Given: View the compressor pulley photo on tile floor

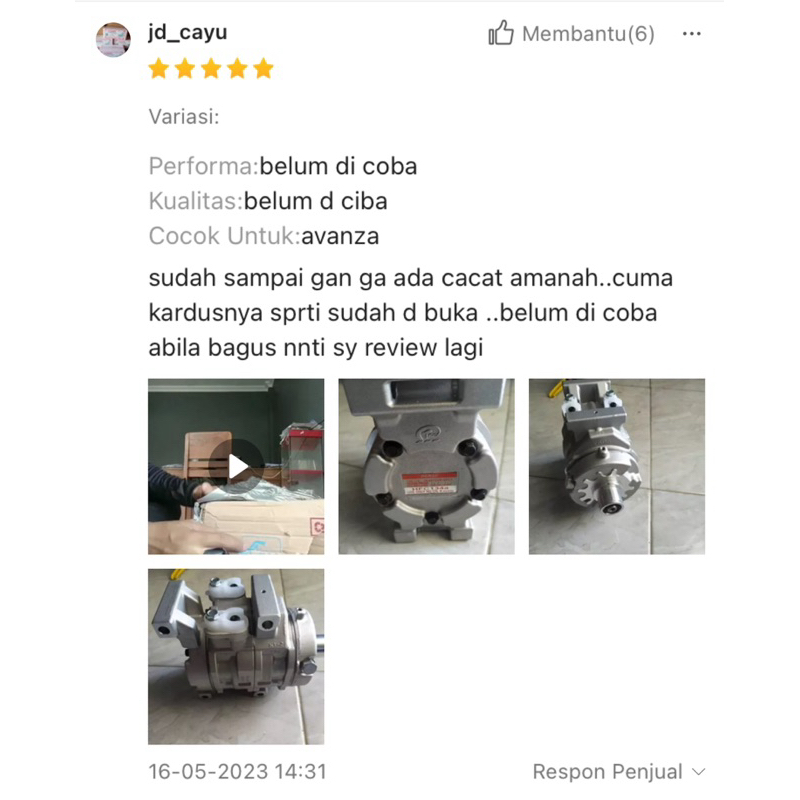Looking at the screenshot, I should pos(616,466).
